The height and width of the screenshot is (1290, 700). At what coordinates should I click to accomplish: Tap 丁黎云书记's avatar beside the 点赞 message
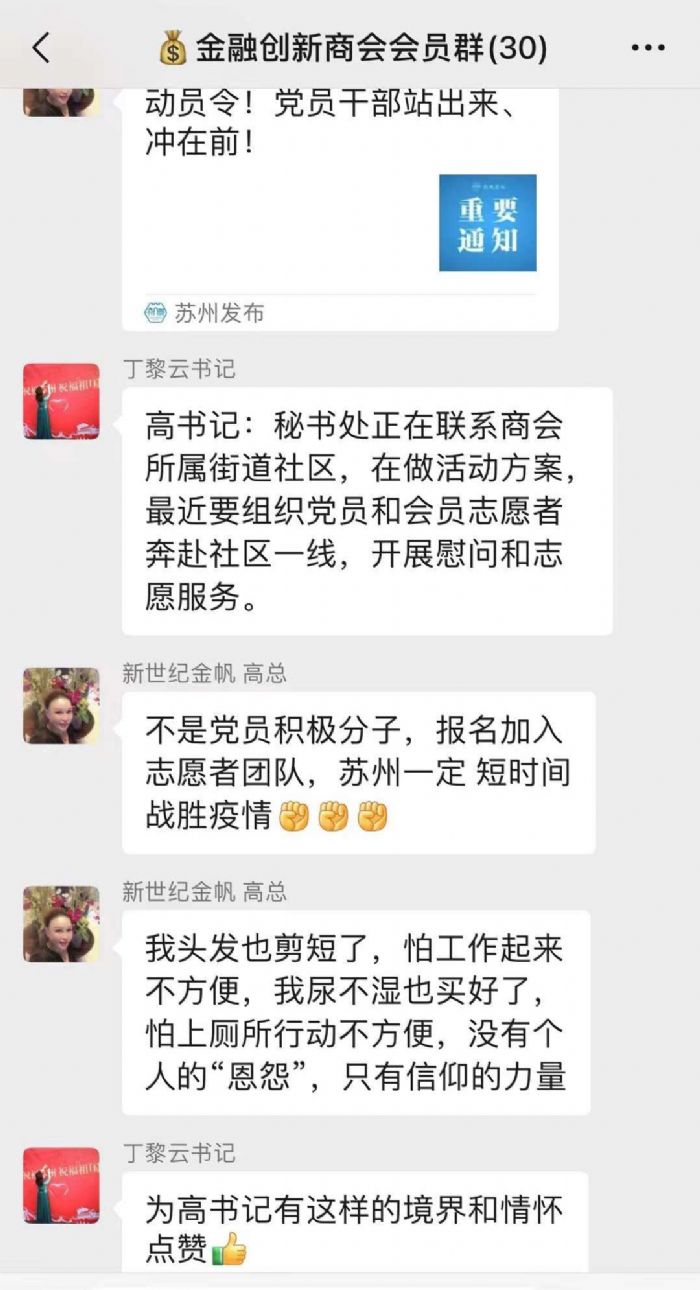(x=61, y=1185)
